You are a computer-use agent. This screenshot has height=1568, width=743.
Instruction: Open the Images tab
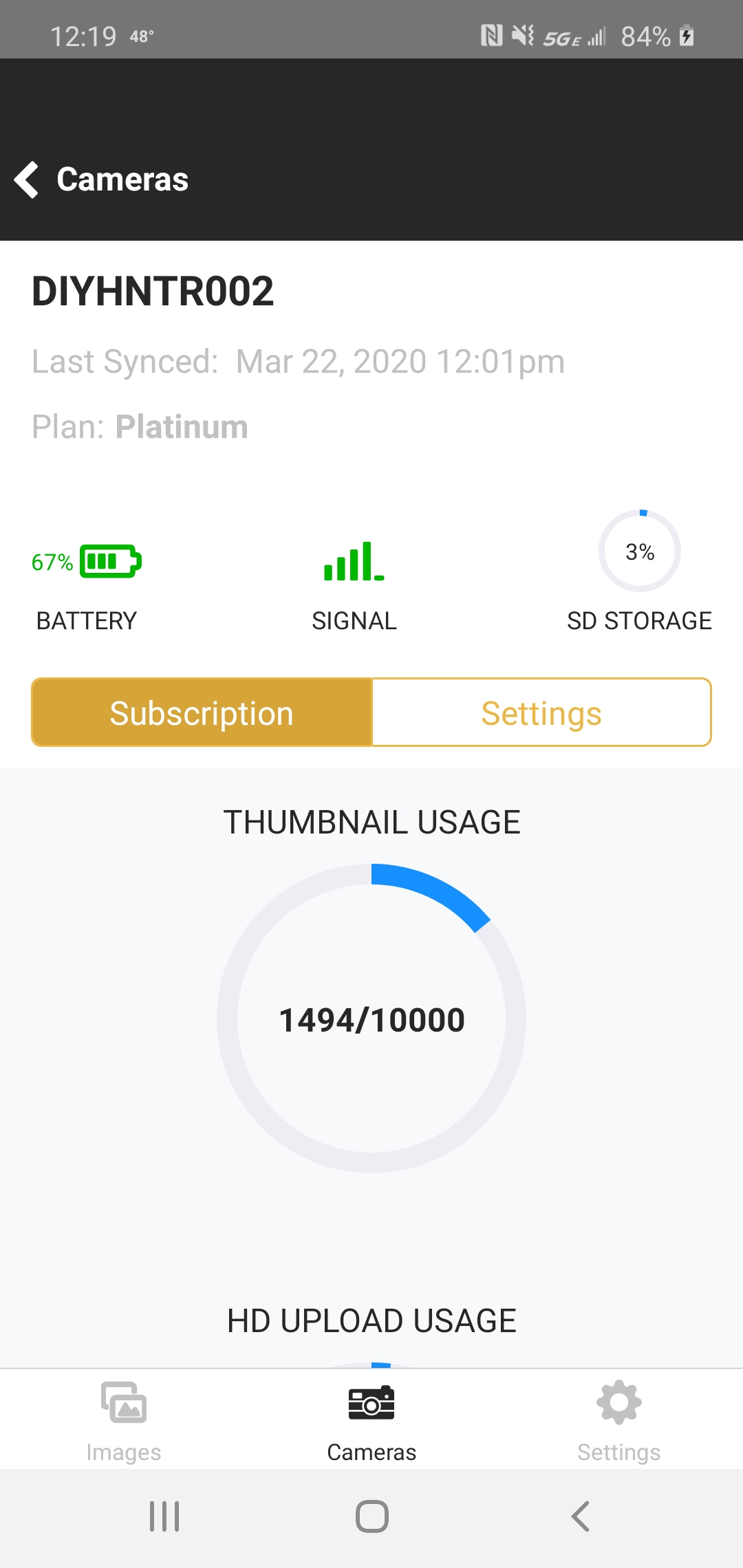pos(124,1420)
